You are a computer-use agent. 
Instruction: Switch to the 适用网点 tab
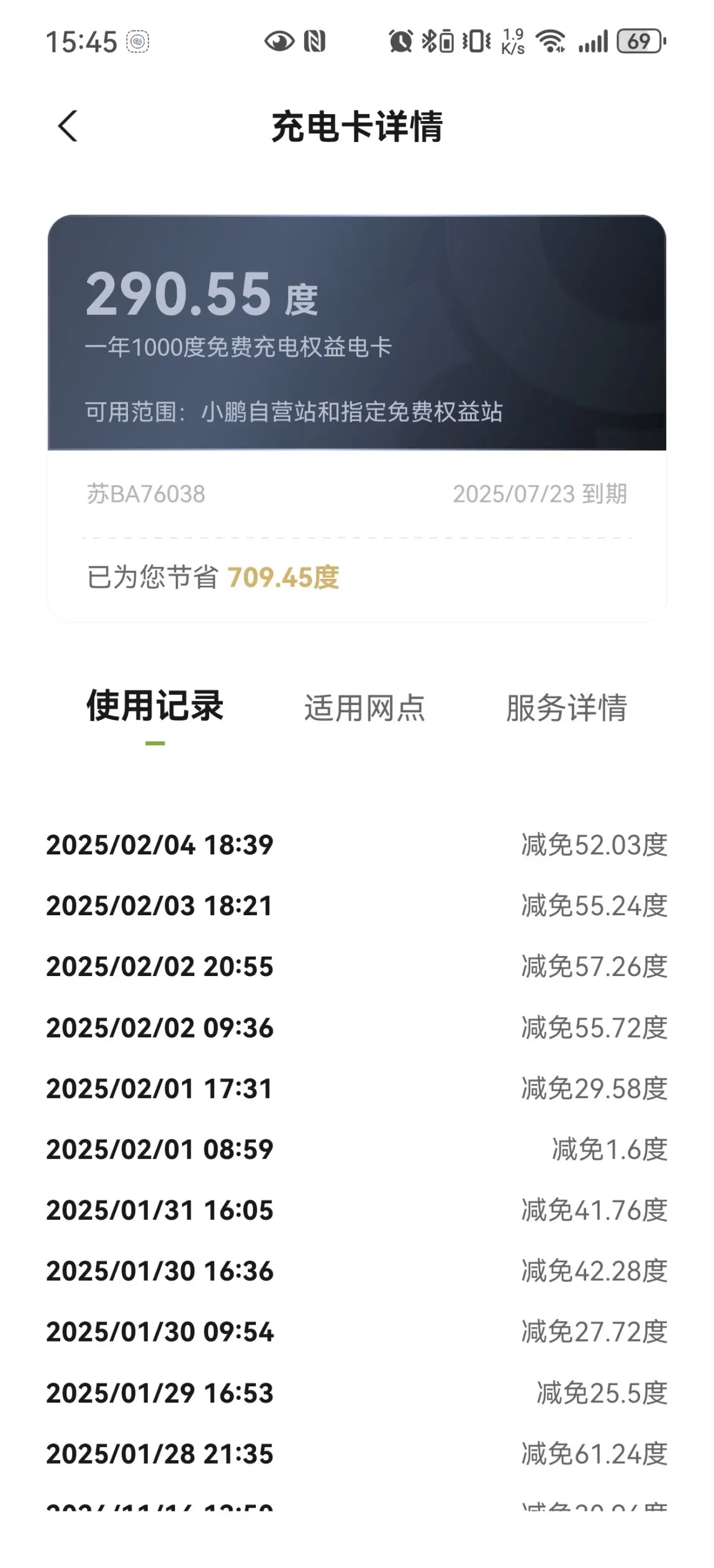[364, 708]
